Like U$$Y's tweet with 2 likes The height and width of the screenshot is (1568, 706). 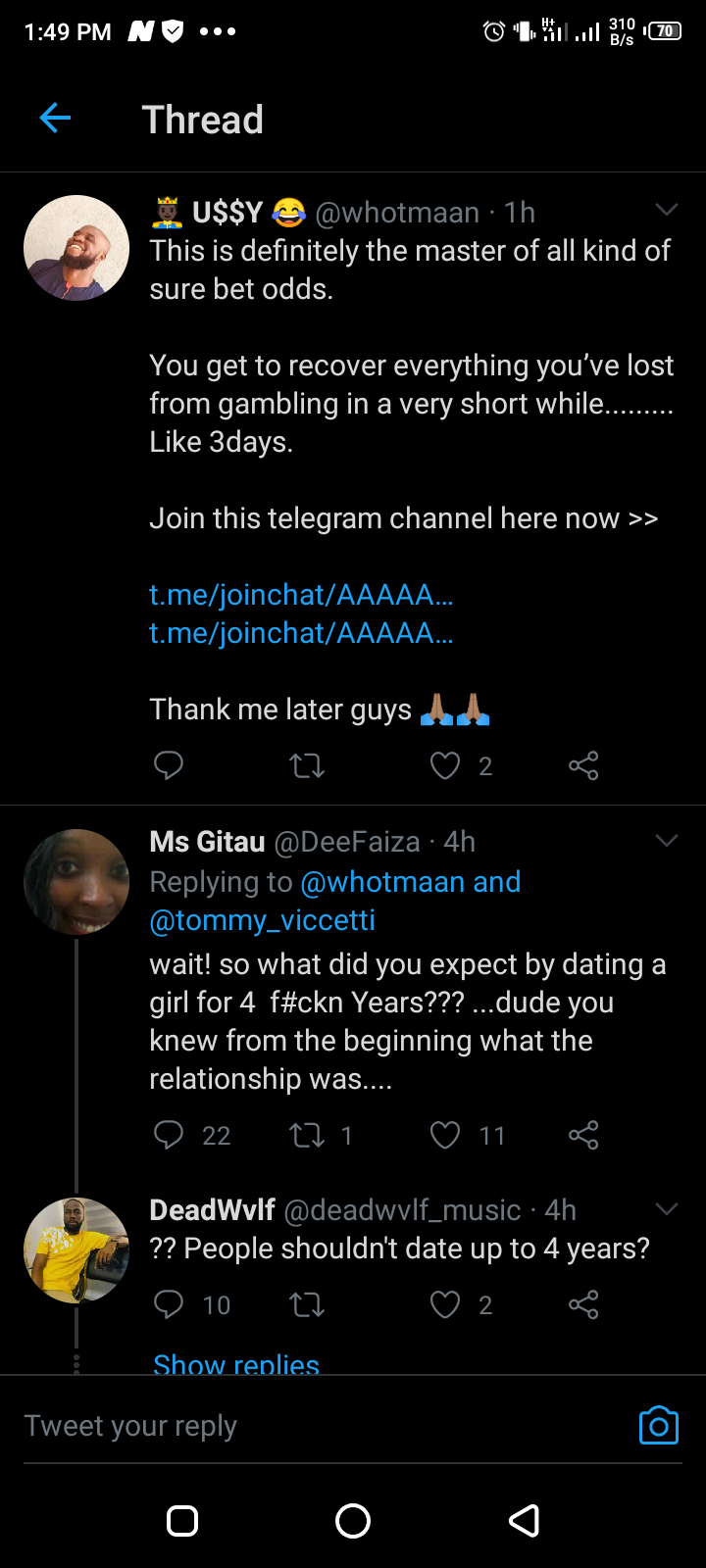click(x=445, y=765)
